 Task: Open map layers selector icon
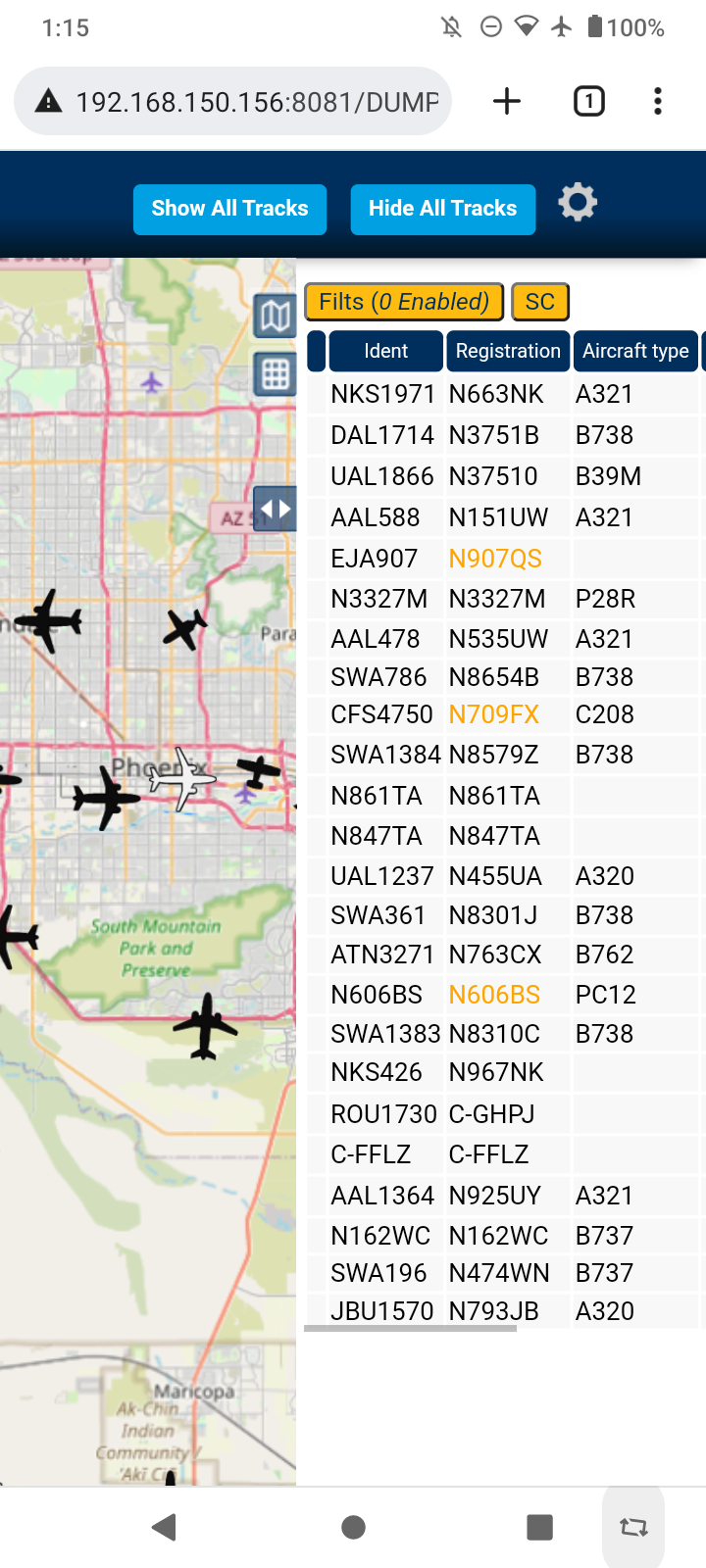276,316
